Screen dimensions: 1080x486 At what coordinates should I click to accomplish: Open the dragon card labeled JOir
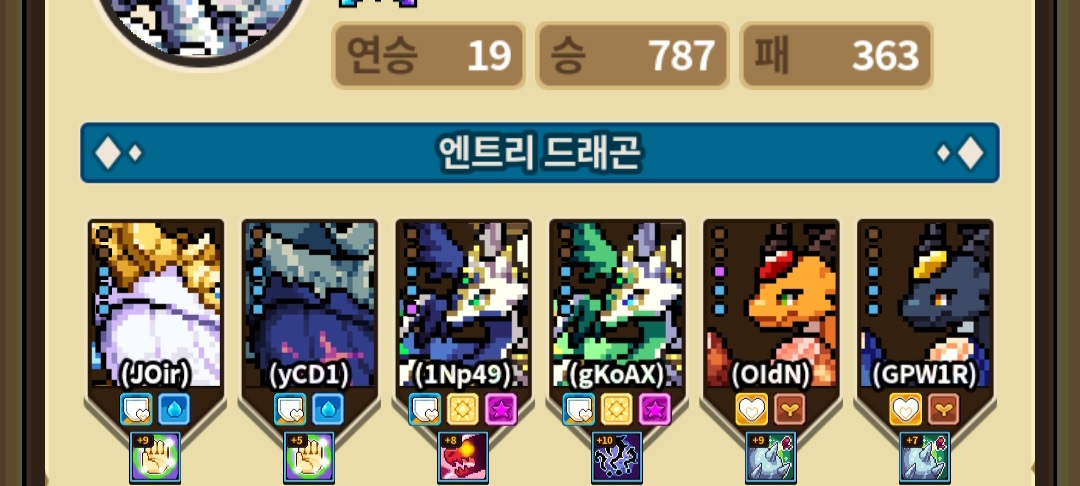point(156,304)
